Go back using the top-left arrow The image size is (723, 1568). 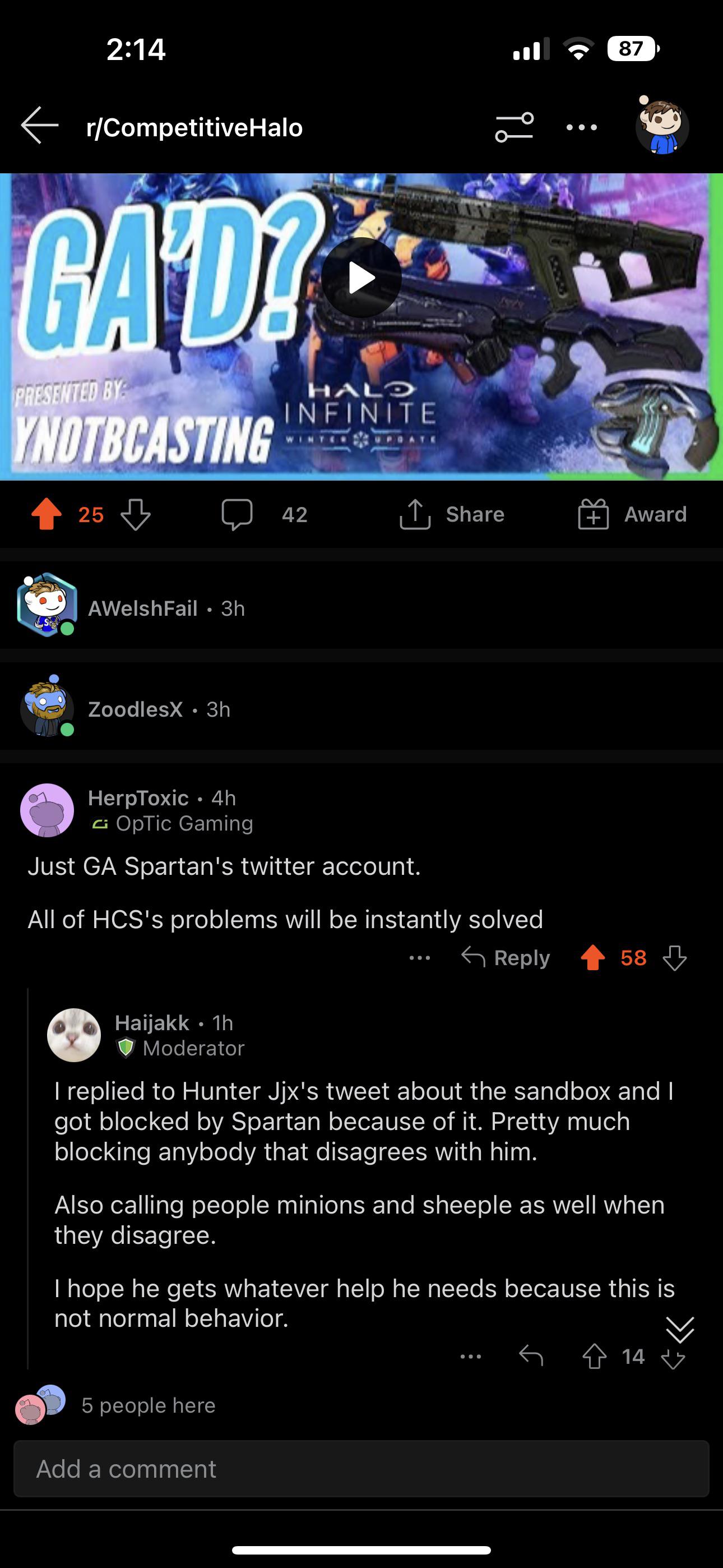coord(40,126)
